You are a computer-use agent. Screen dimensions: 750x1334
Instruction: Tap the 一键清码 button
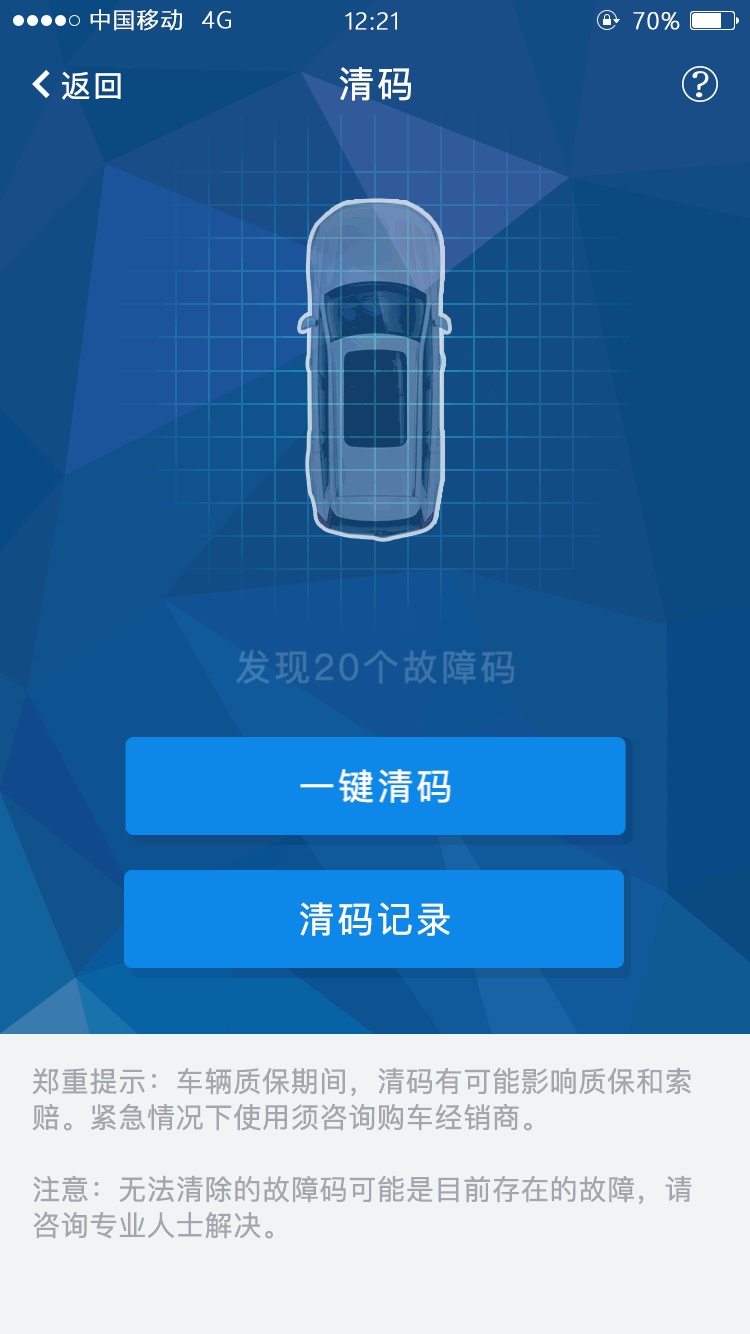pyautogui.click(x=375, y=786)
